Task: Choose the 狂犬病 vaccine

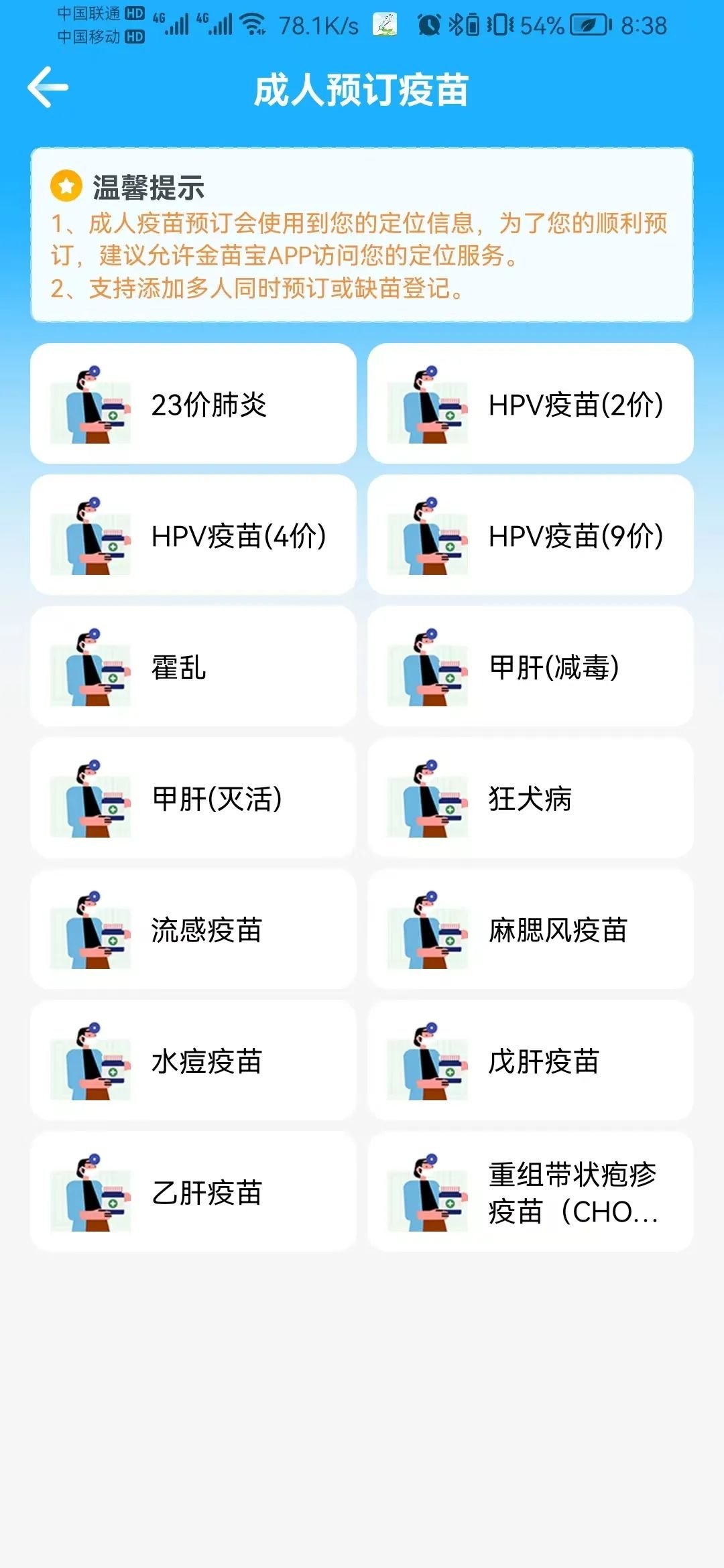Action: coord(530,798)
